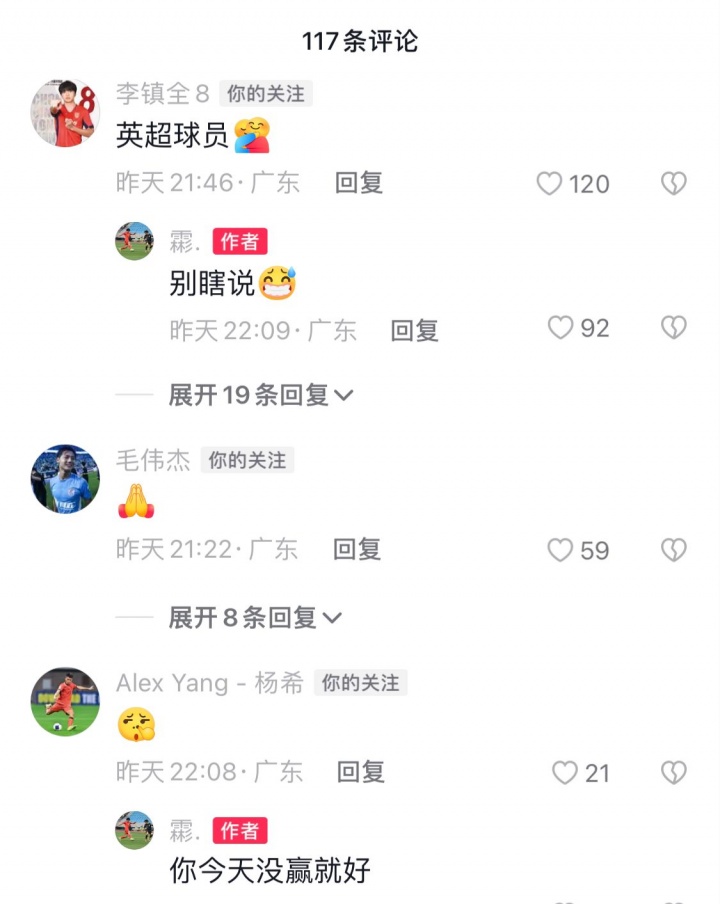Dislike the author's reply 别瞎说
Viewport: 720px width, 904px height.
pos(674,329)
